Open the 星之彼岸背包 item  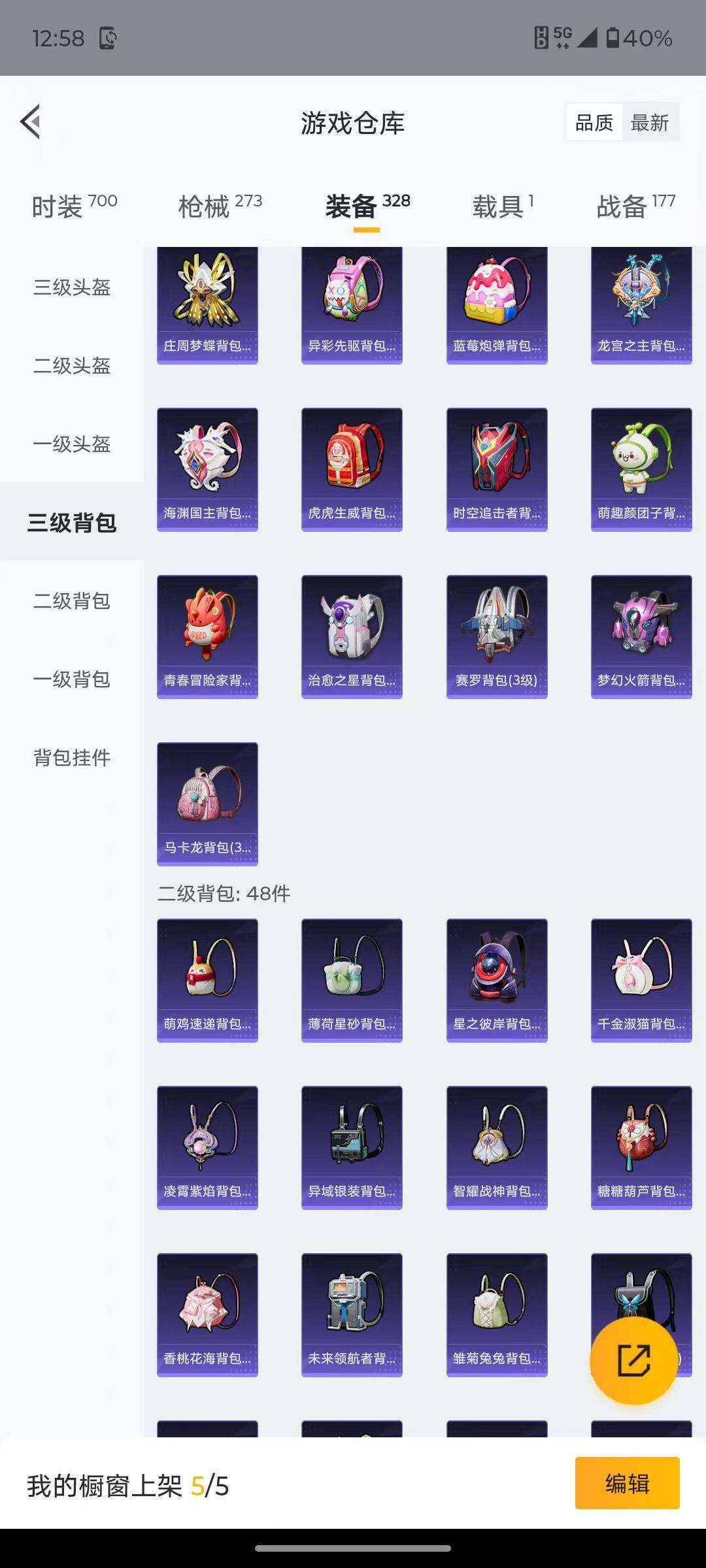(497, 980)
